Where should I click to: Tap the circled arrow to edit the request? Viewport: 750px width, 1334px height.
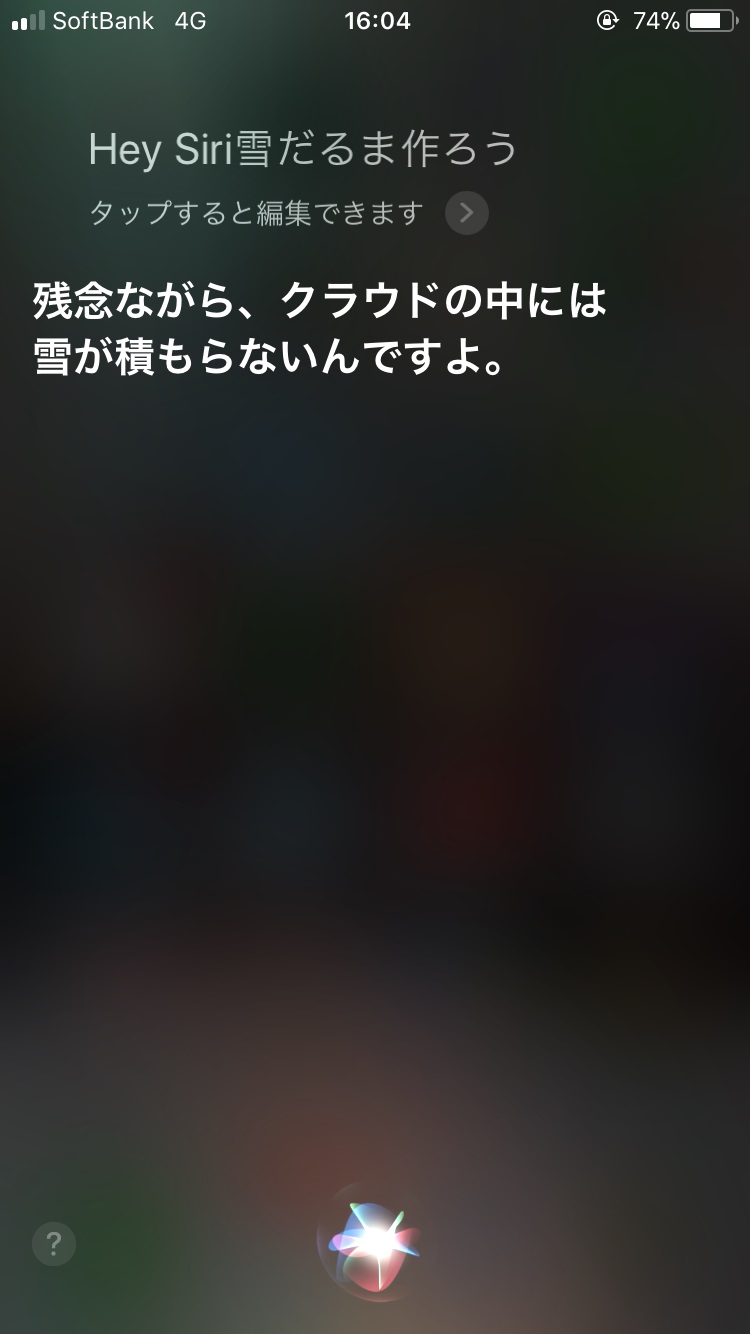pyautogui.click(x=466, y=213)
